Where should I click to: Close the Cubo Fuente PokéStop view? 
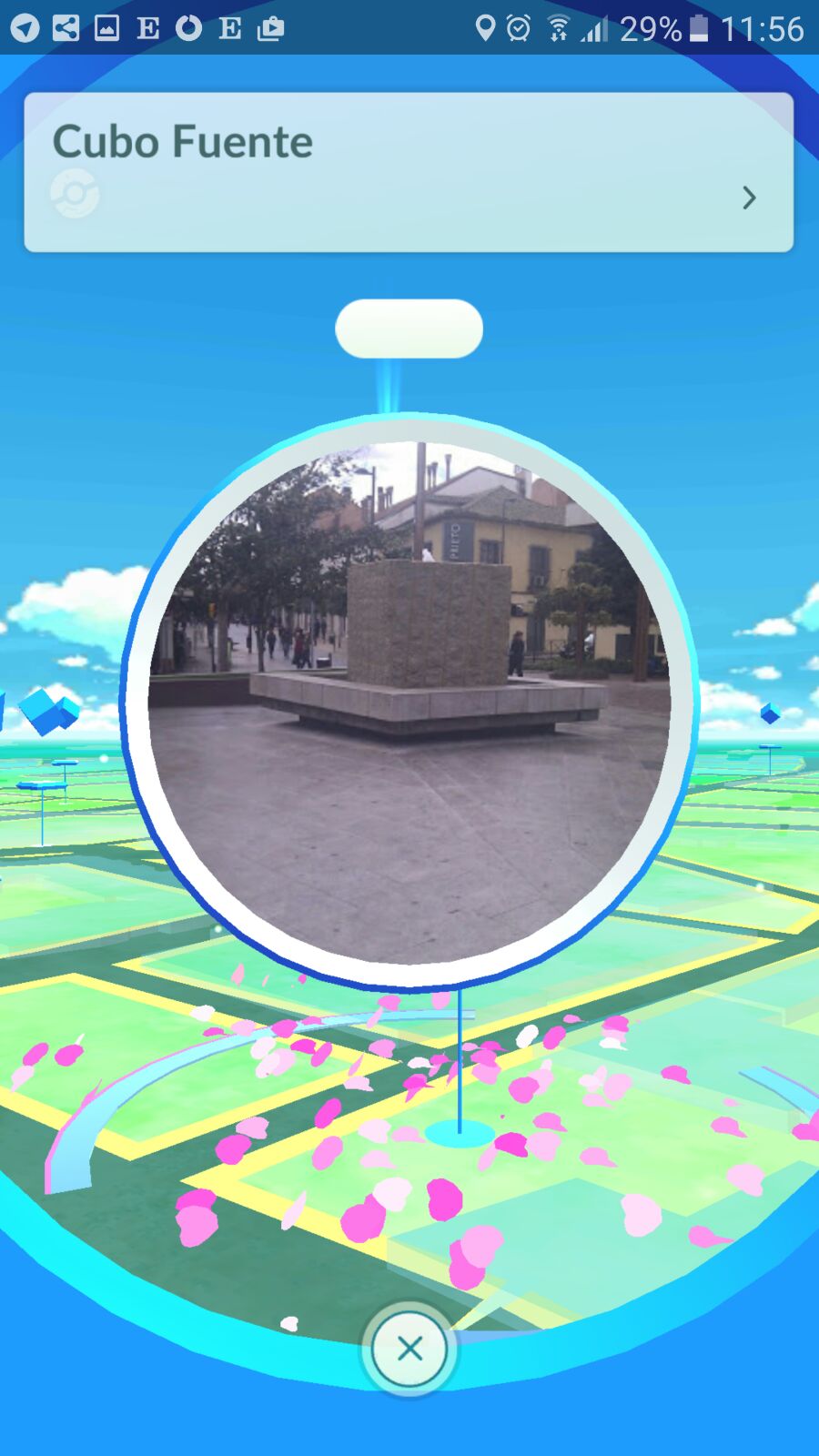click(409, 1349)
